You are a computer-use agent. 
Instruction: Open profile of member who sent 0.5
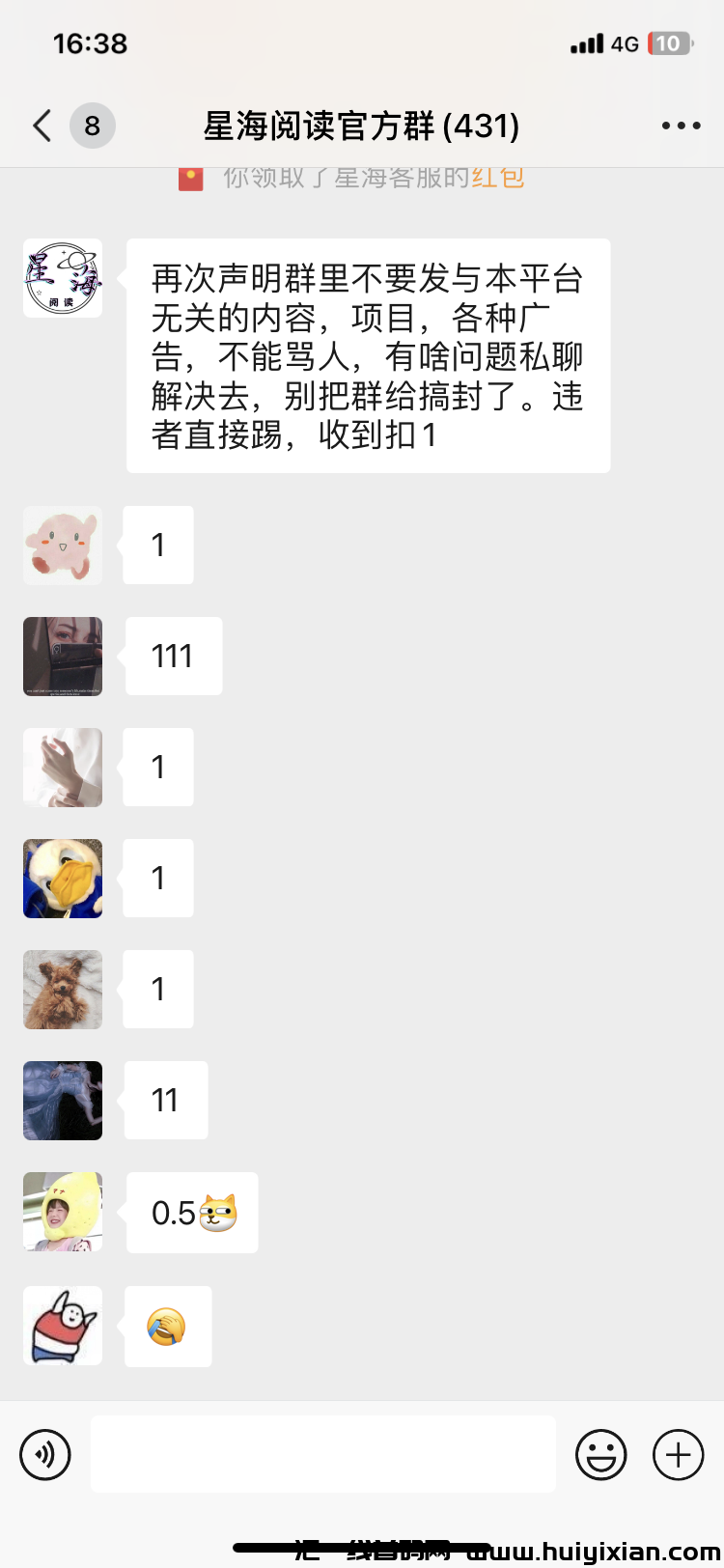point(63,1212)
